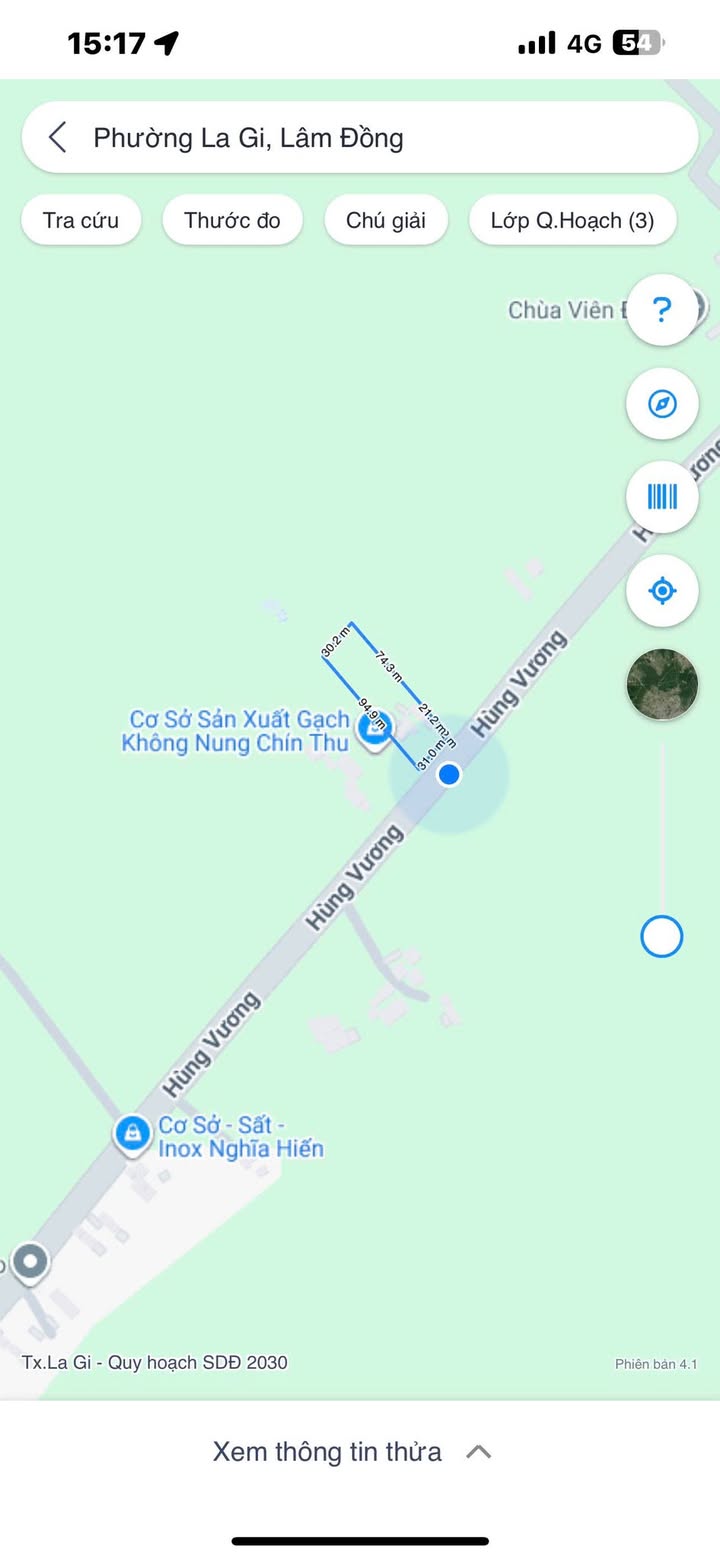The height and width of the screenshot is (1559, 720).
Task: Switch to the satellite map thumbnail
Action: pyautogui.click(x=661, y=685)
